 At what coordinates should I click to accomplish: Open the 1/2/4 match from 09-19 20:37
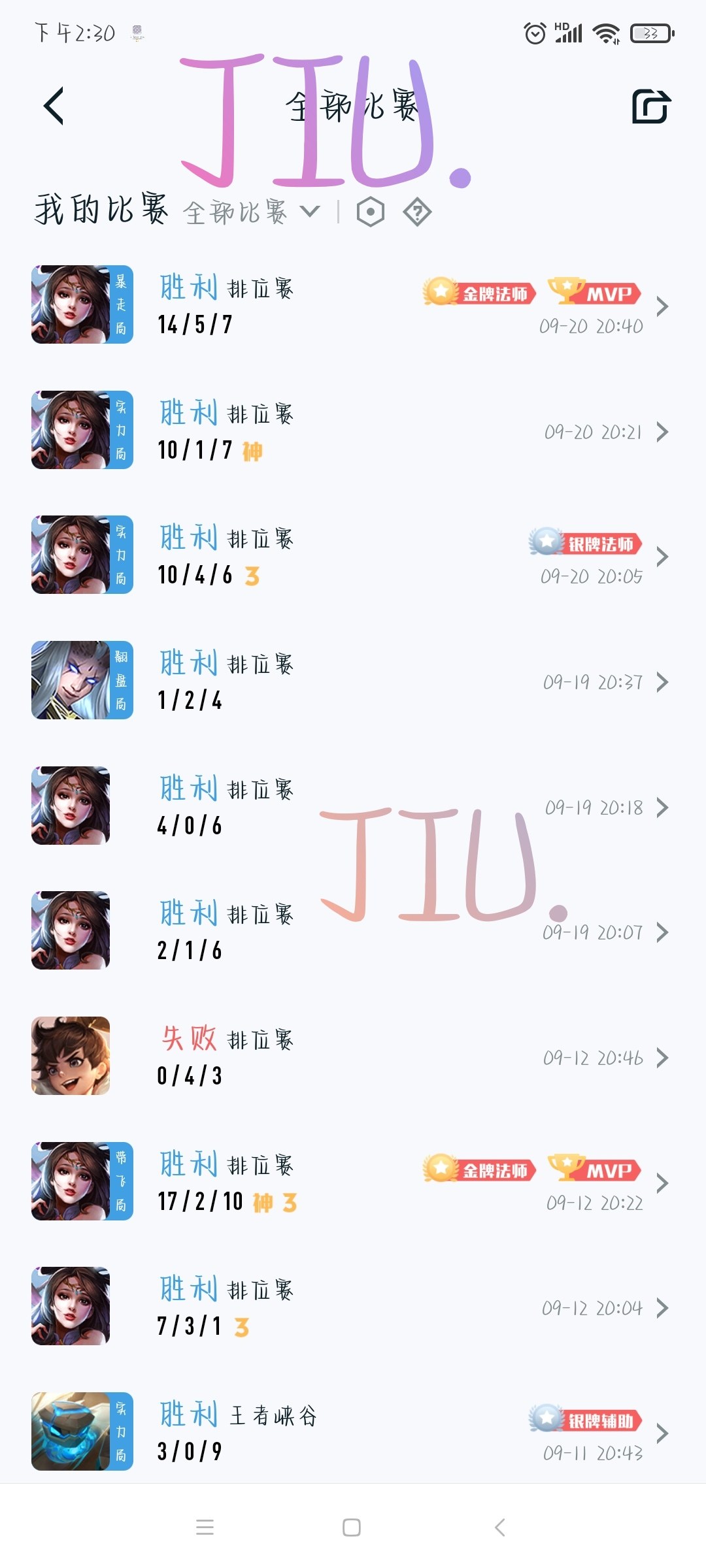pyautogui.click(x=353, y=680)
